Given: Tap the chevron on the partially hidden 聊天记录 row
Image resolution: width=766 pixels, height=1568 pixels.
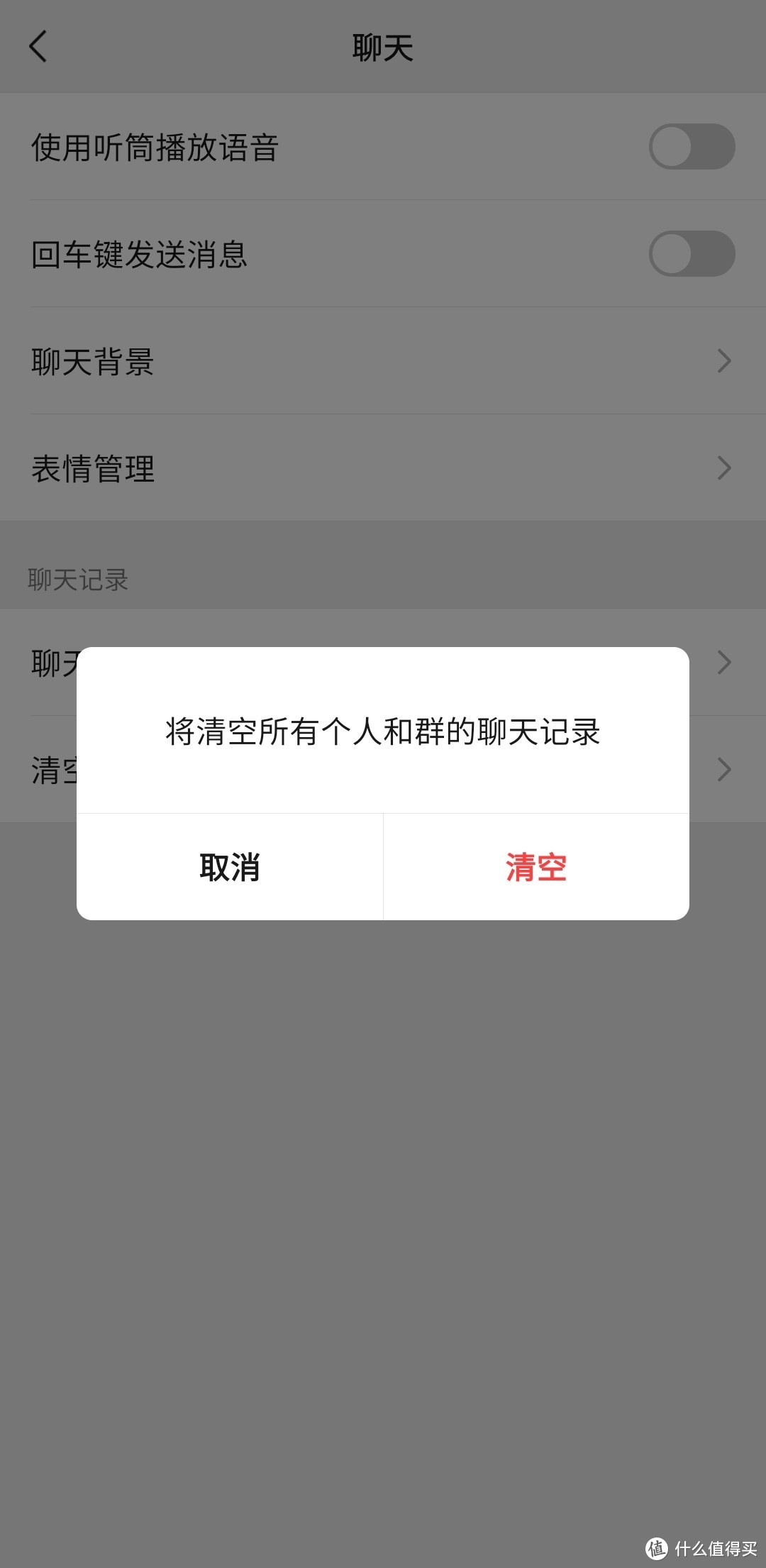Looking at the screenshot, I should pyautogui.click(x=723, y=662).
